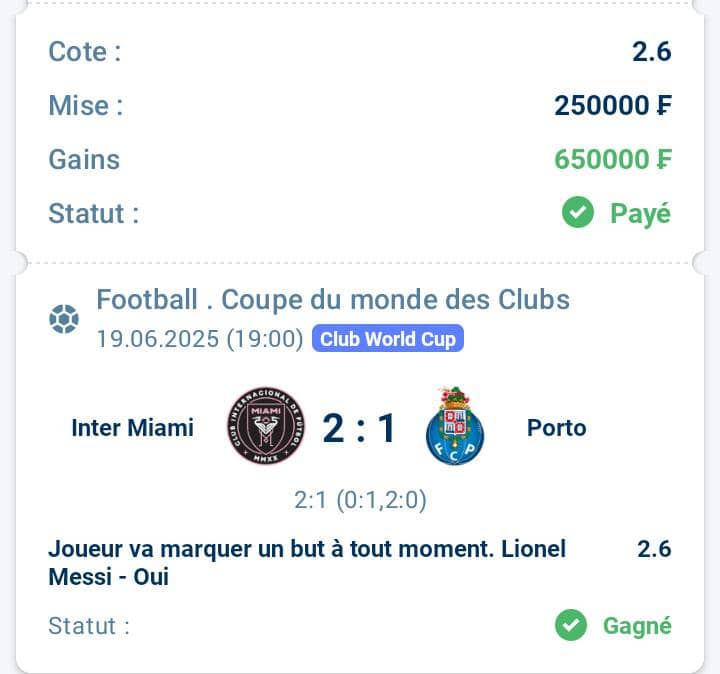Viewport: 720px width, 674px height.
Task: Open the Inter Miami vs Porto match
Action: click(x=358, y=428)
